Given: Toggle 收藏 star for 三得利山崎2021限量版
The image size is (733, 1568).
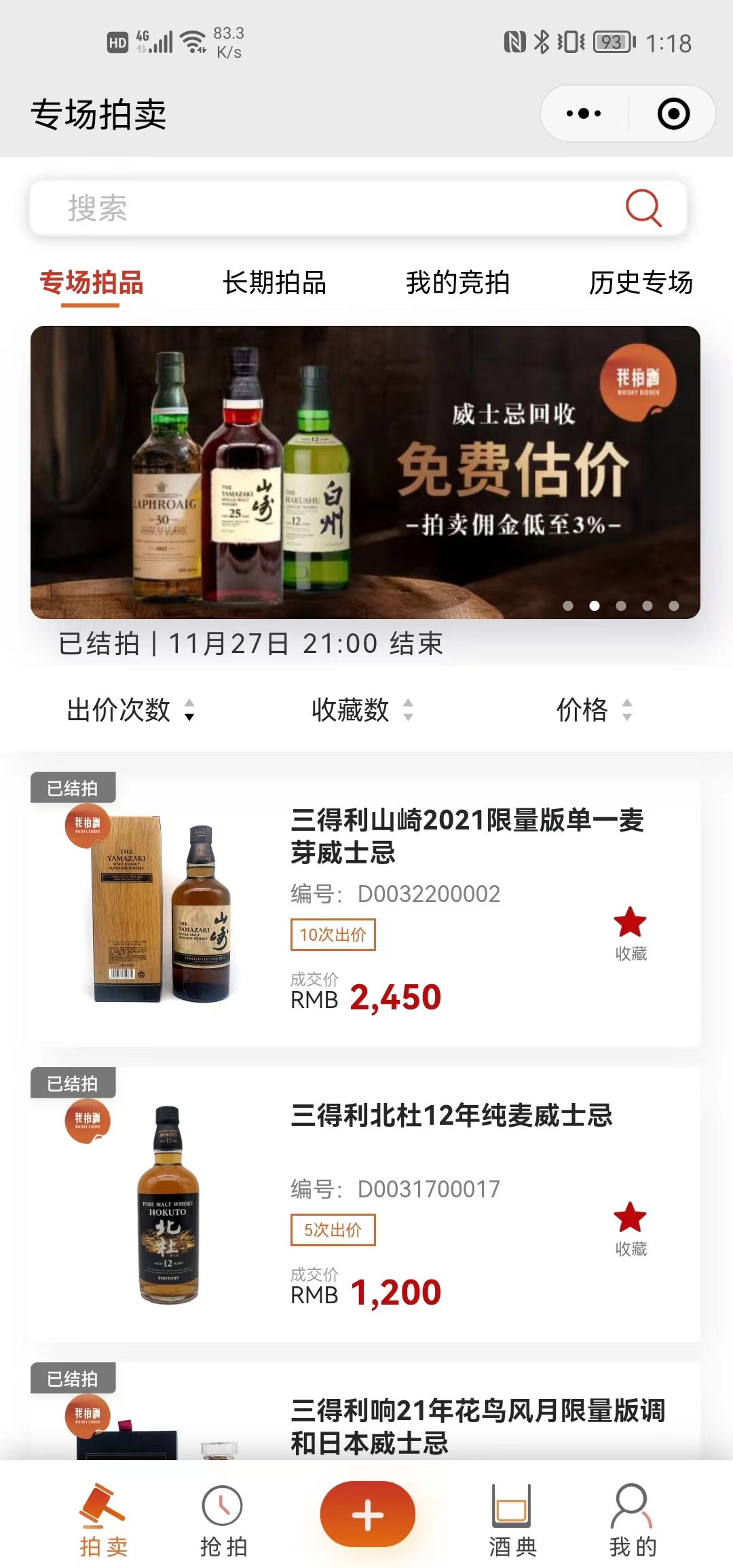Looking at the screenshot, I should pos(630,933).
